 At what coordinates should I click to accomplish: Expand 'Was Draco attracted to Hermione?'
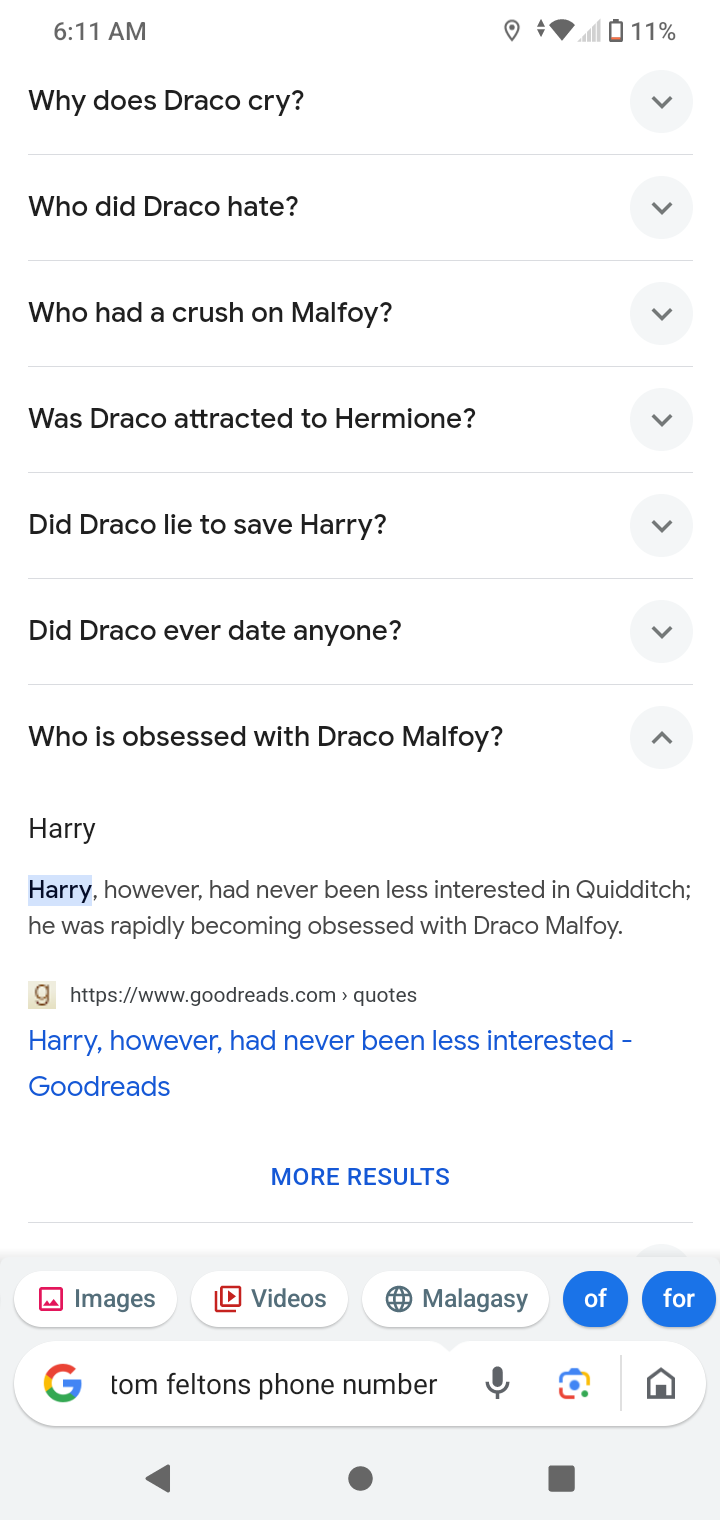pos(360,420)
